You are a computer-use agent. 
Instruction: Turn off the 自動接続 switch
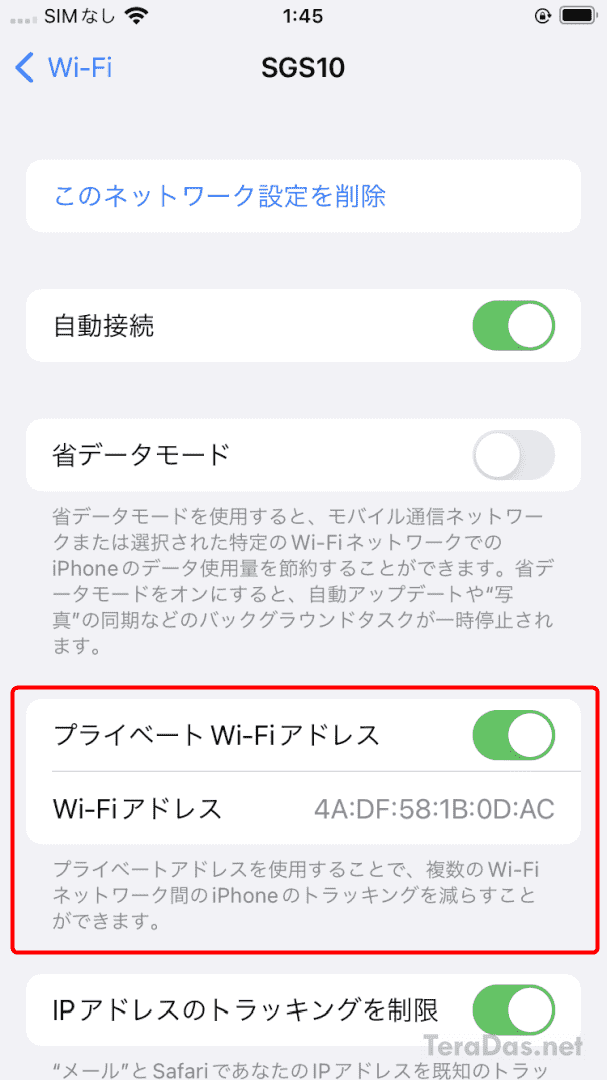tap(513, 325)
